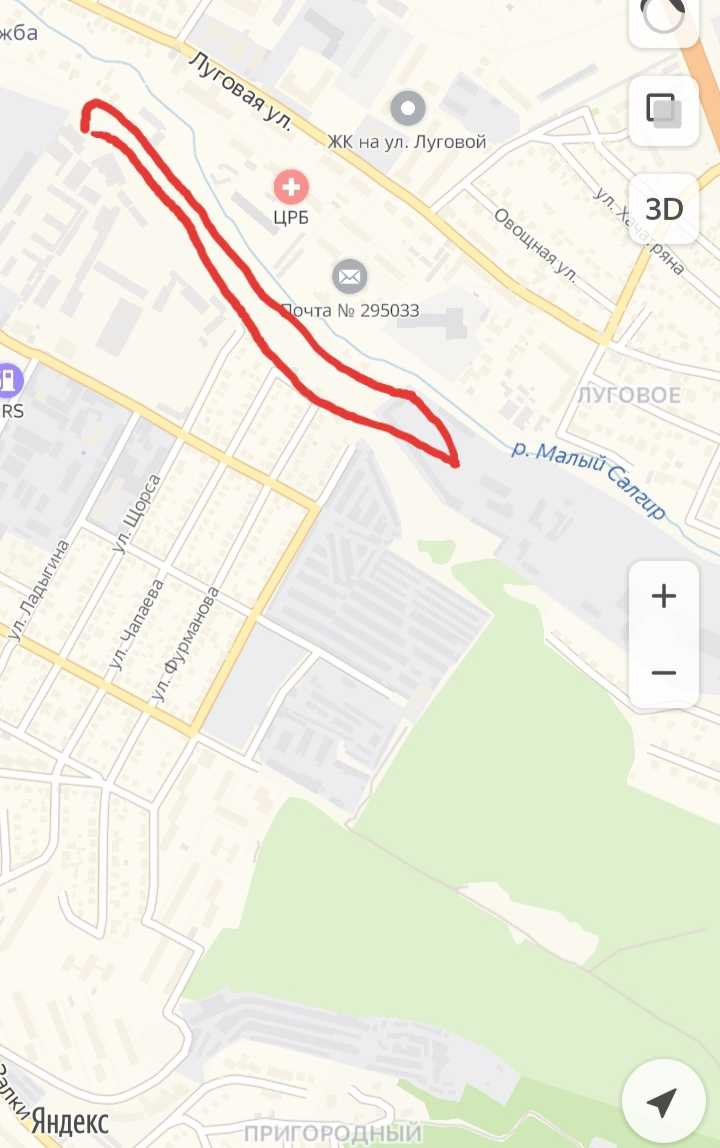
Task: Switch the map to 3D view
Action: (x=663, y=208)
